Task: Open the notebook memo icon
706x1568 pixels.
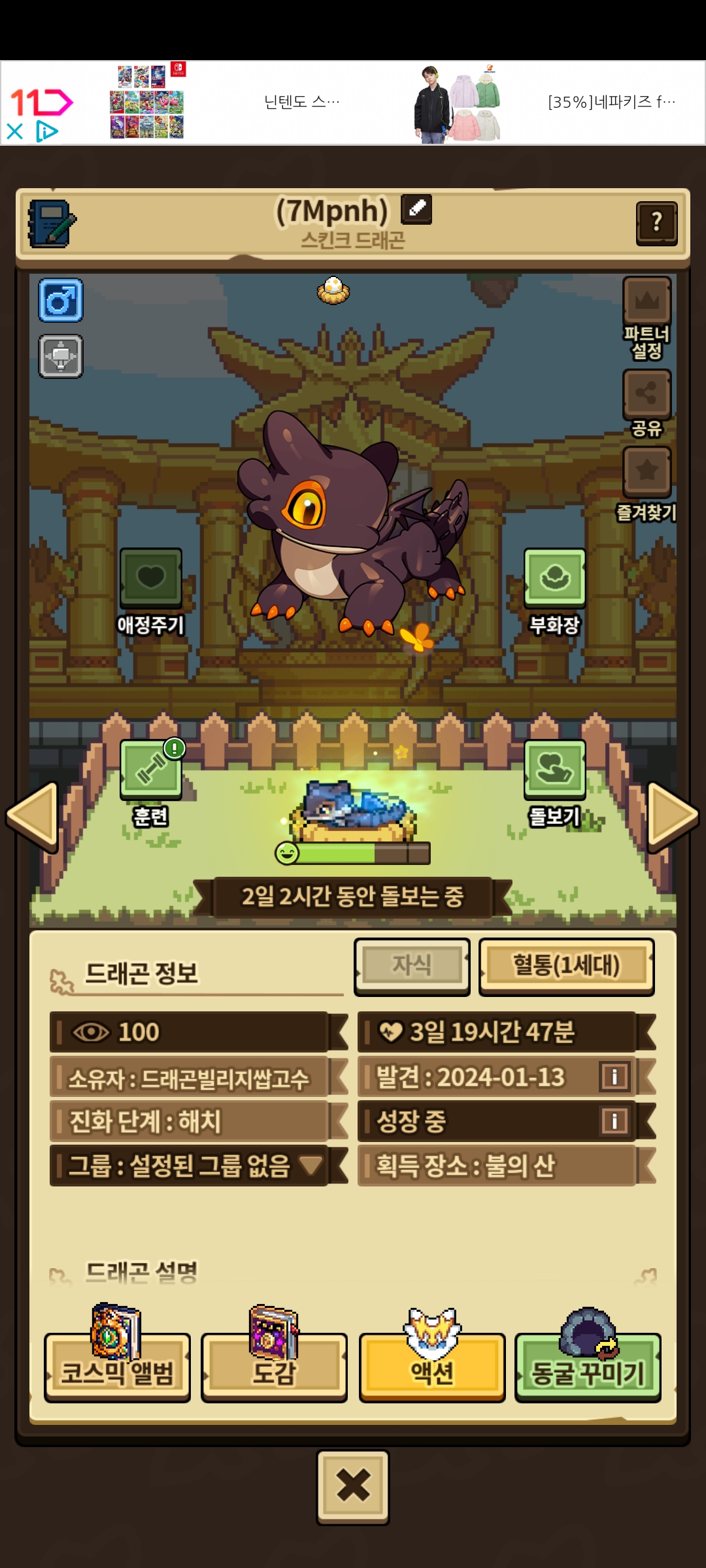Action: tap(52, 223)
